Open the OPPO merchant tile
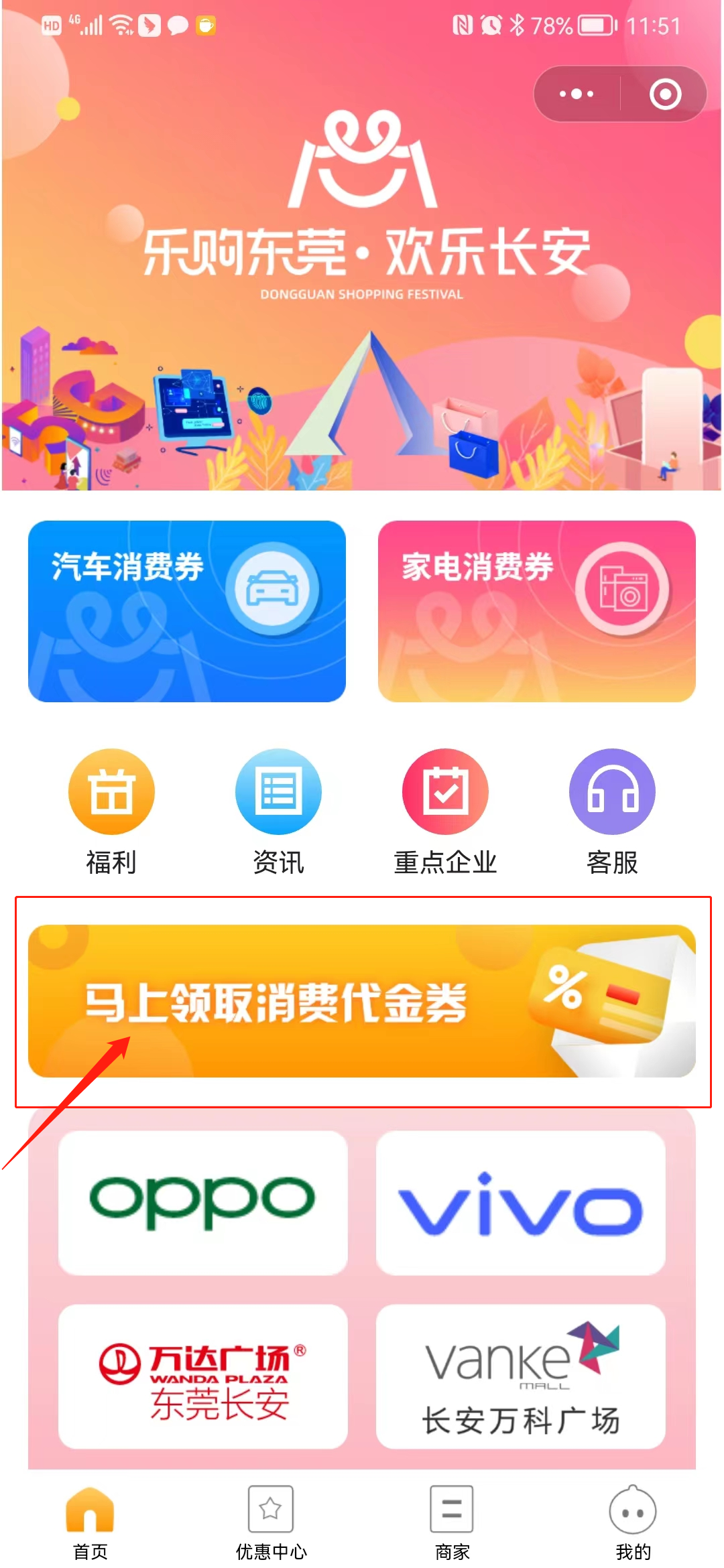Image resolution: width=724 pixels, height=1568 pixels. click(x=202, y=1203)
